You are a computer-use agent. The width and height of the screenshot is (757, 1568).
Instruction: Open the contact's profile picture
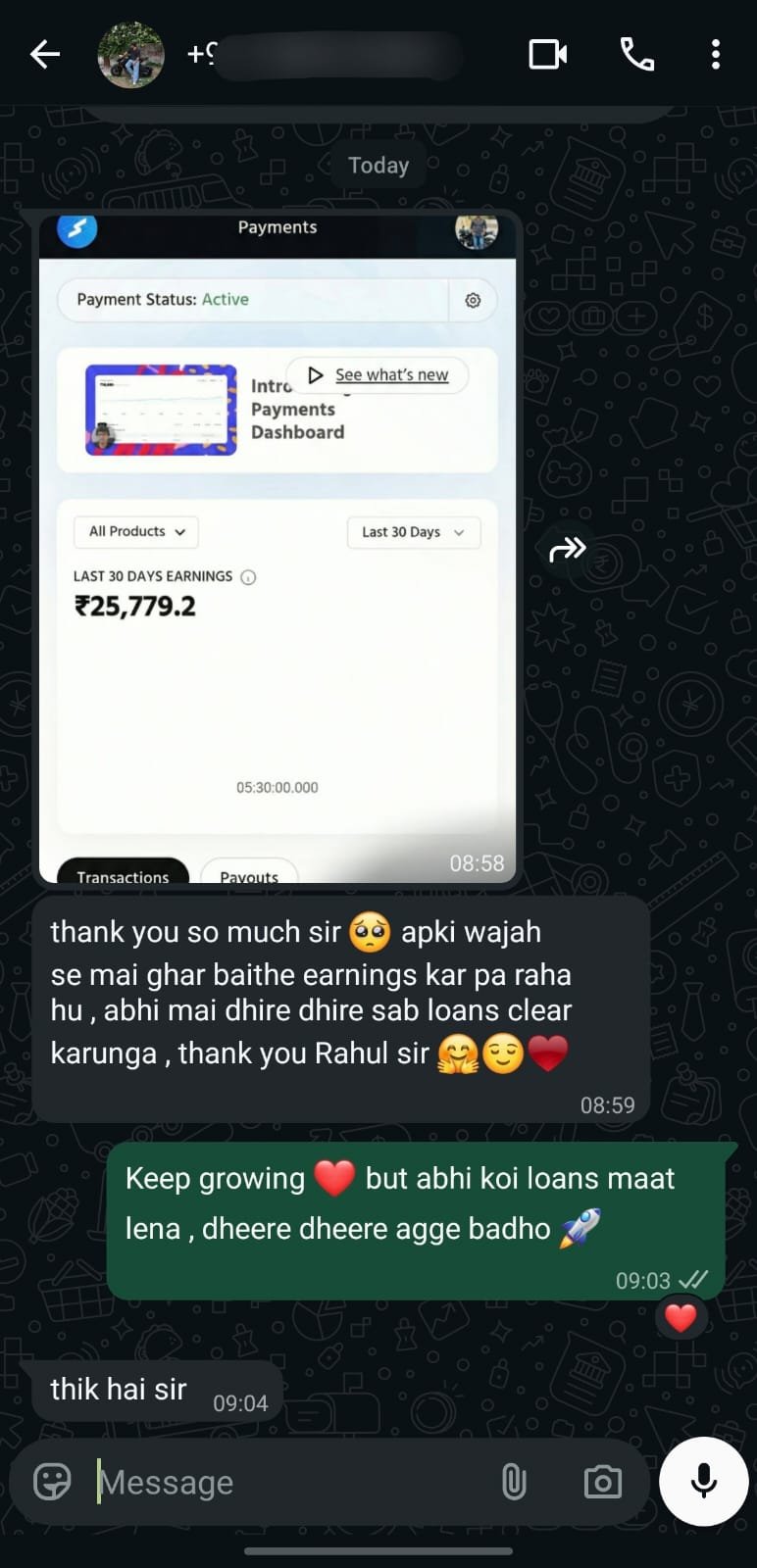coord(130,55)
